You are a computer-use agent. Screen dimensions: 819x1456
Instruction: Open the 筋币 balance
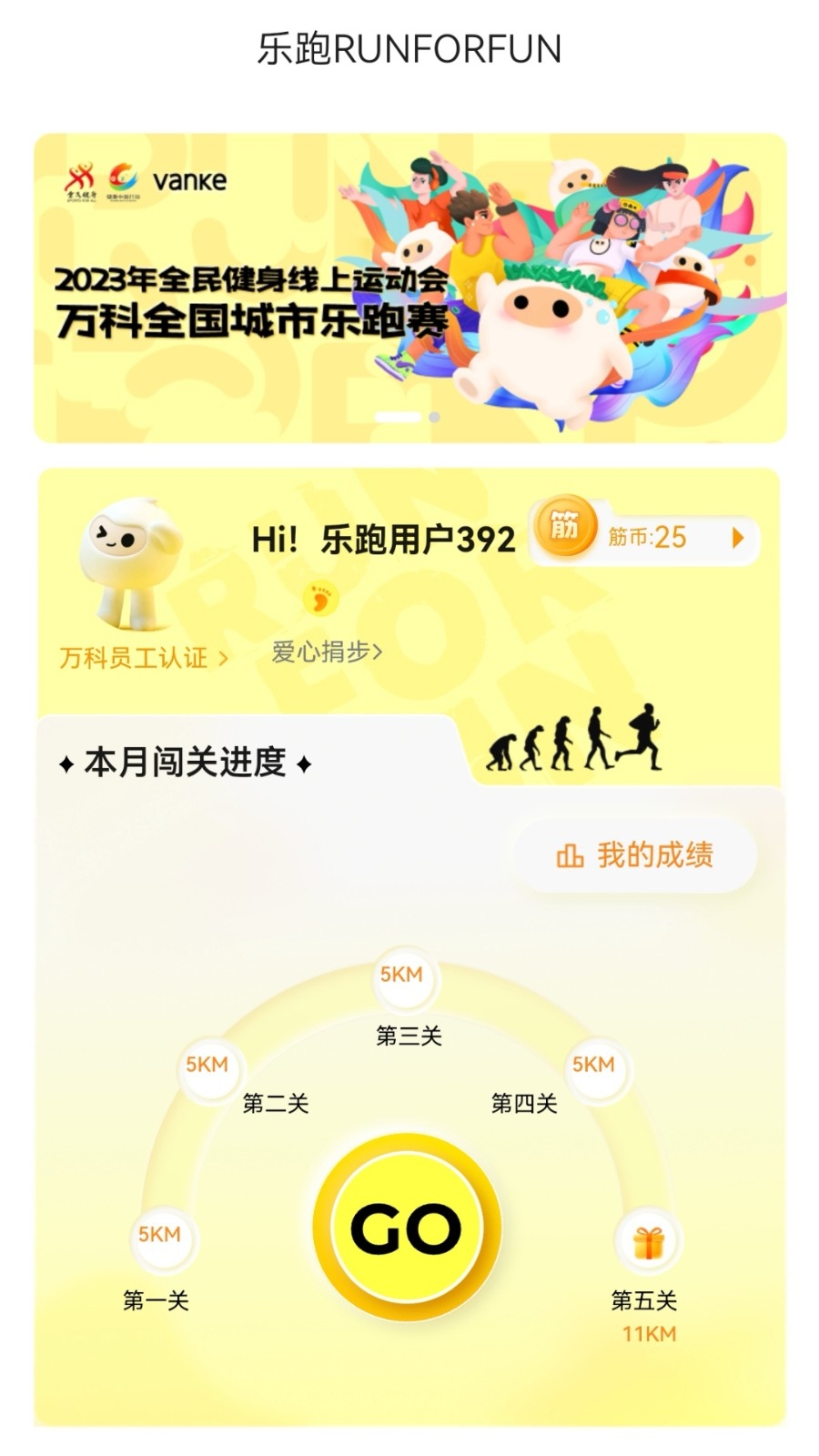pos(646,537)
